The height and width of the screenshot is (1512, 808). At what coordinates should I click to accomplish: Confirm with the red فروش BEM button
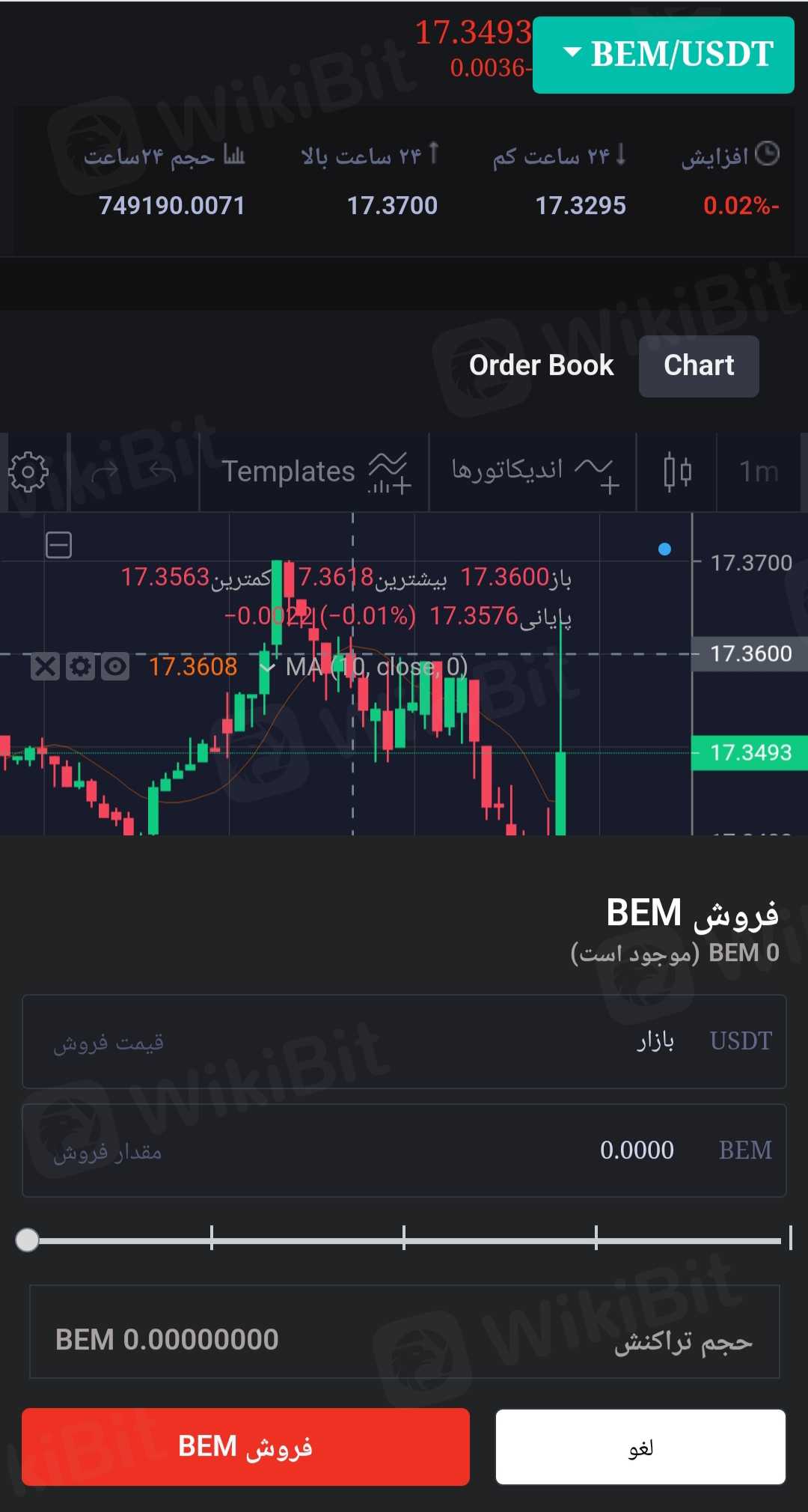coord(245,1446)
